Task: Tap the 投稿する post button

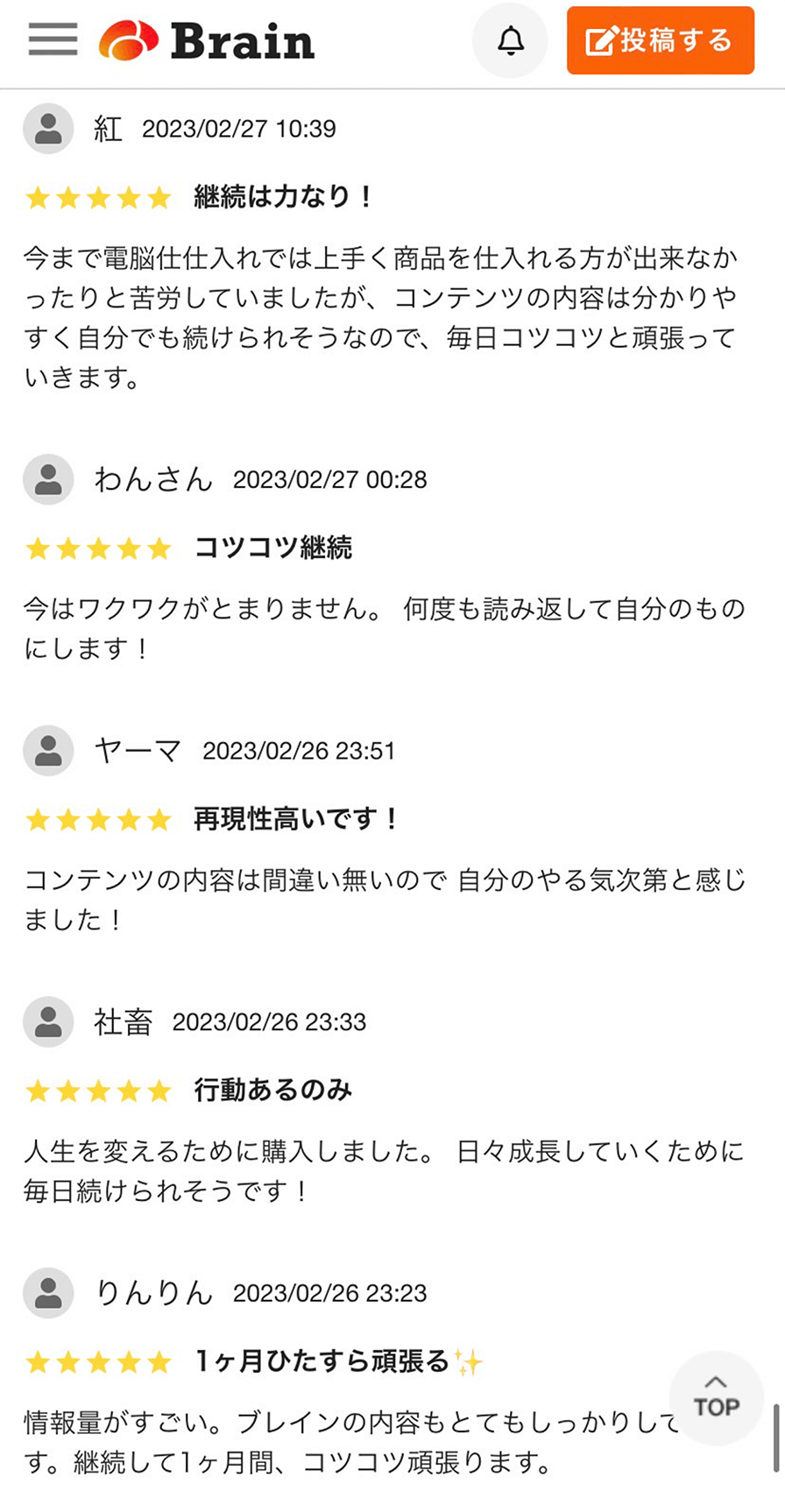Action: point(660,40)
